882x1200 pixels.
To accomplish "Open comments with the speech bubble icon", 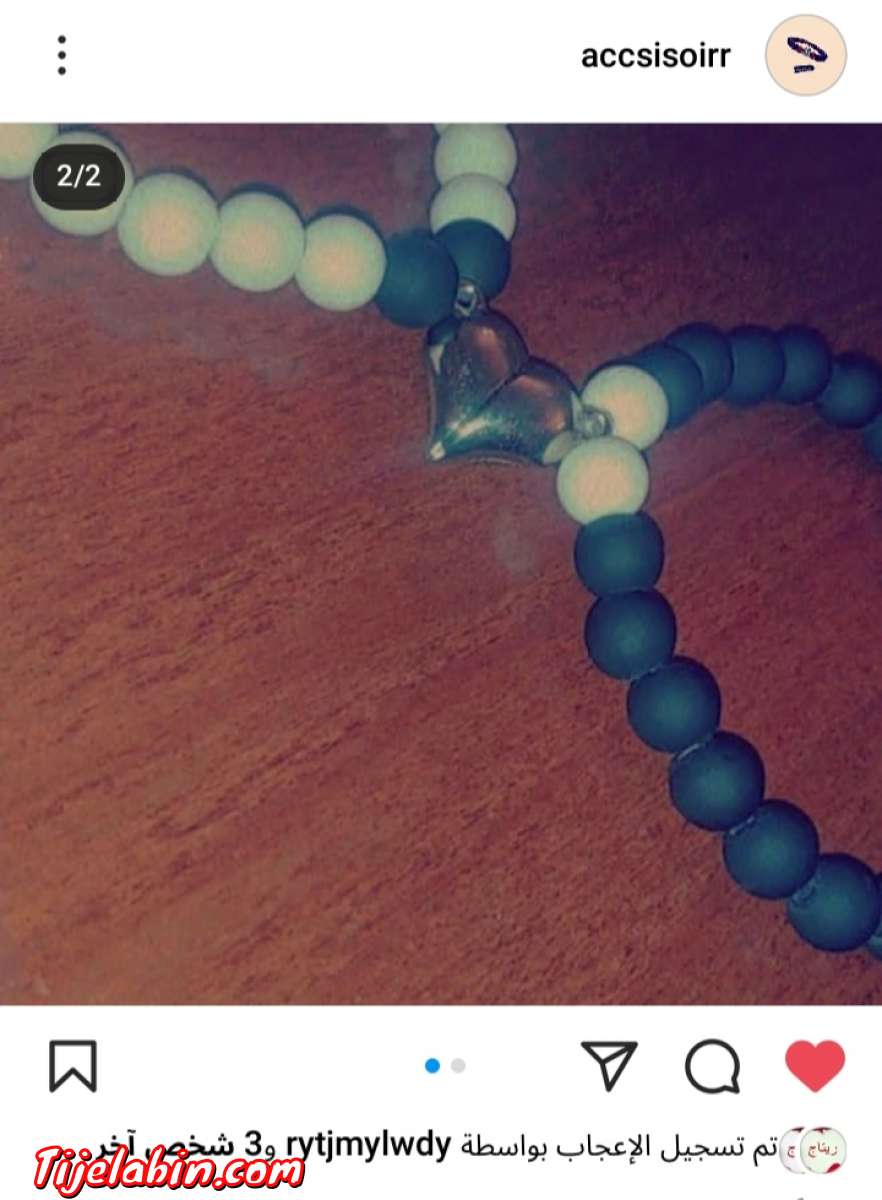I will (712, 1066).
